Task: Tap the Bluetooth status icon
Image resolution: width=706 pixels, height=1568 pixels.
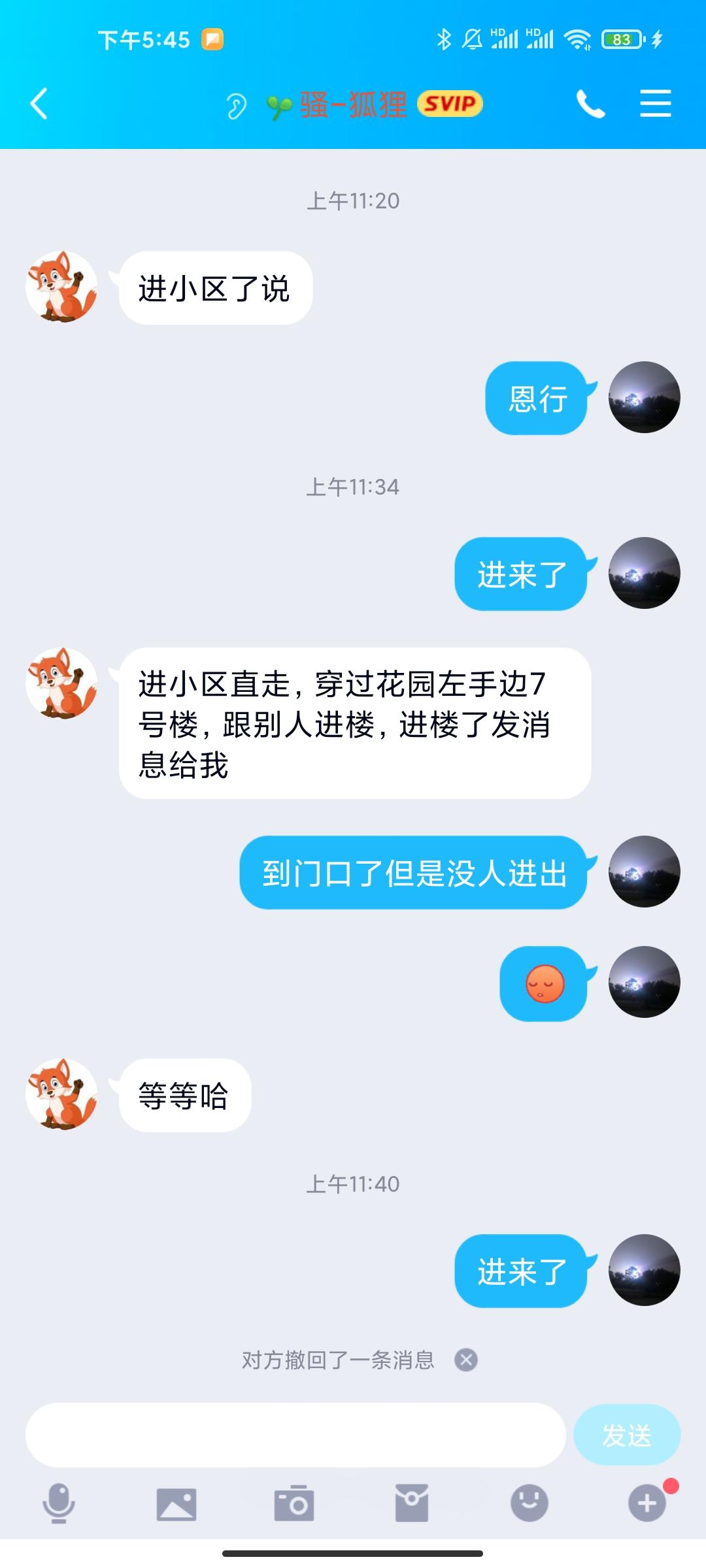Action: [445, 39]
